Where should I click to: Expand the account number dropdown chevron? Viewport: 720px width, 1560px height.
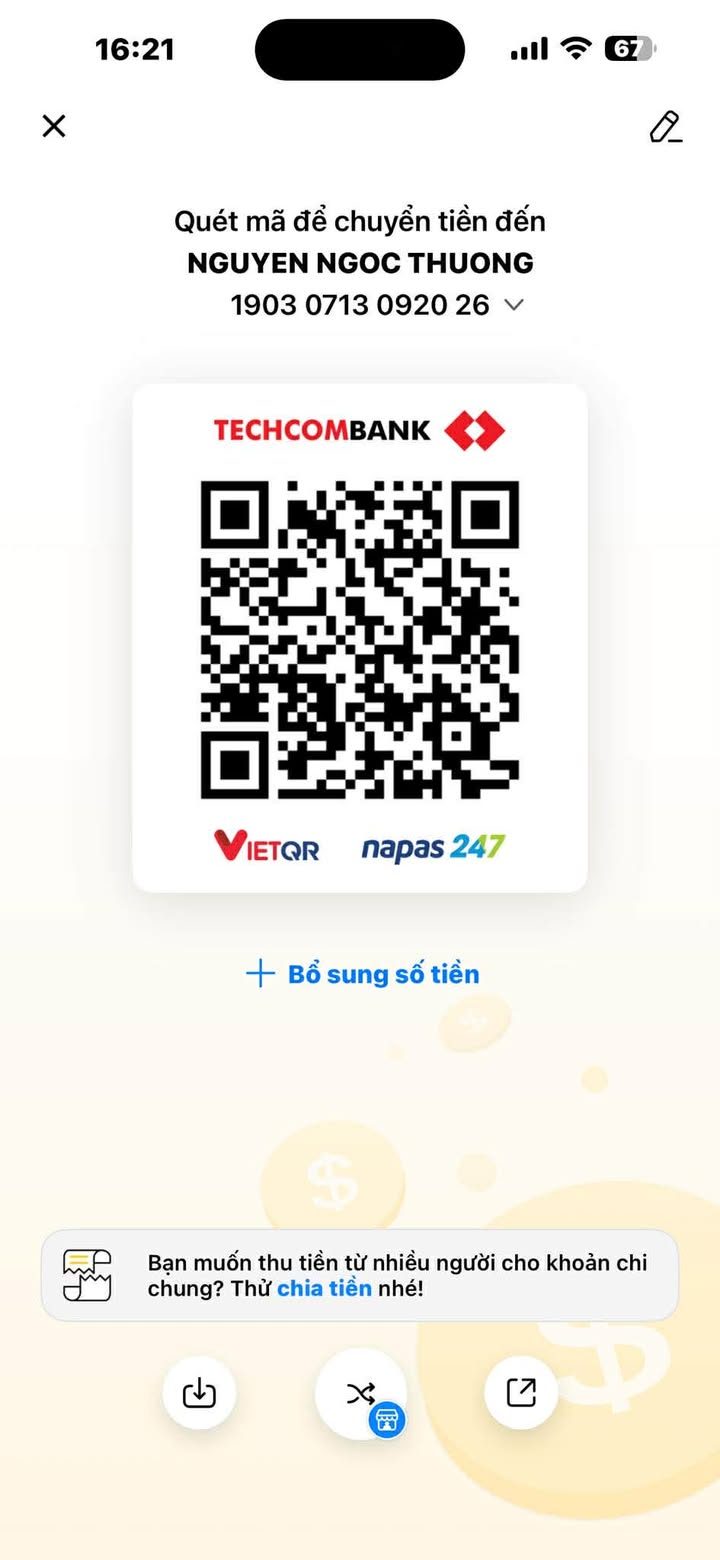(x=514, y=305)
